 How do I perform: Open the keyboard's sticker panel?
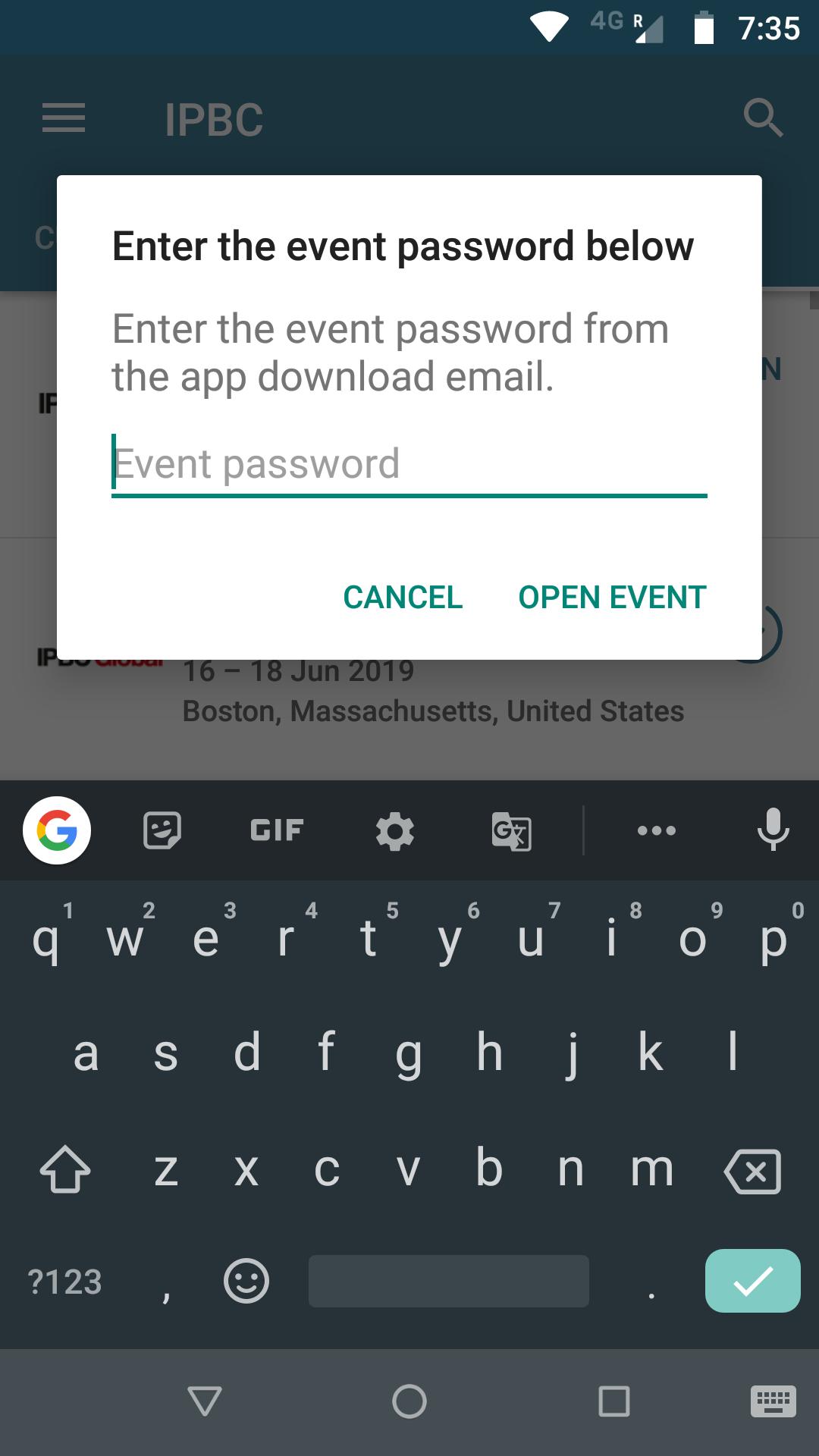(162, 830)
